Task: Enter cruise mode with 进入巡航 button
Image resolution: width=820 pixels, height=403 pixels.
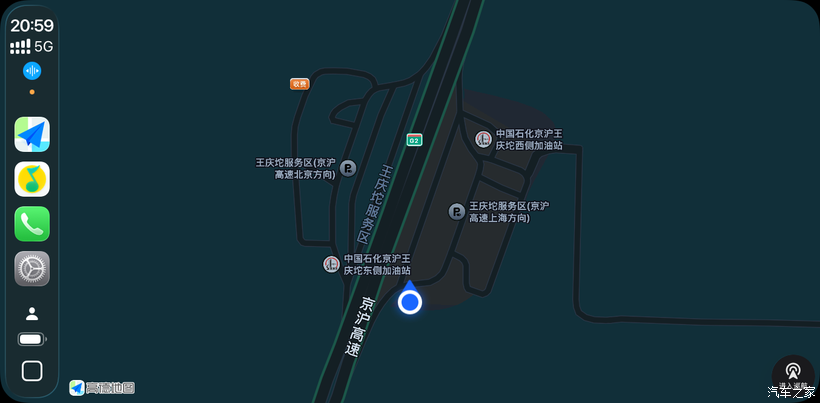Action: pyautogui.click(x=793, y=375)
